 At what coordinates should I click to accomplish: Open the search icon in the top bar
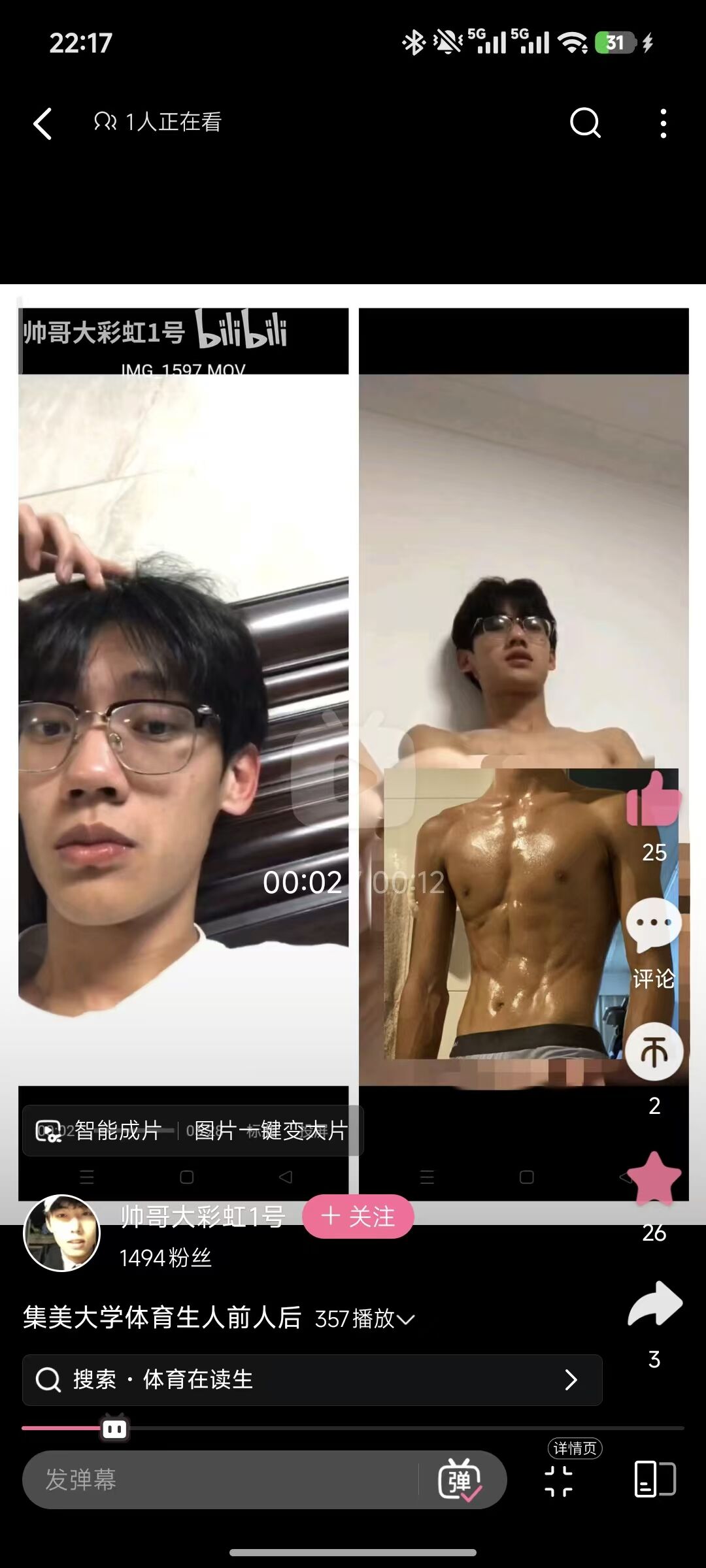pyautogui.click(x=584, y=122)
